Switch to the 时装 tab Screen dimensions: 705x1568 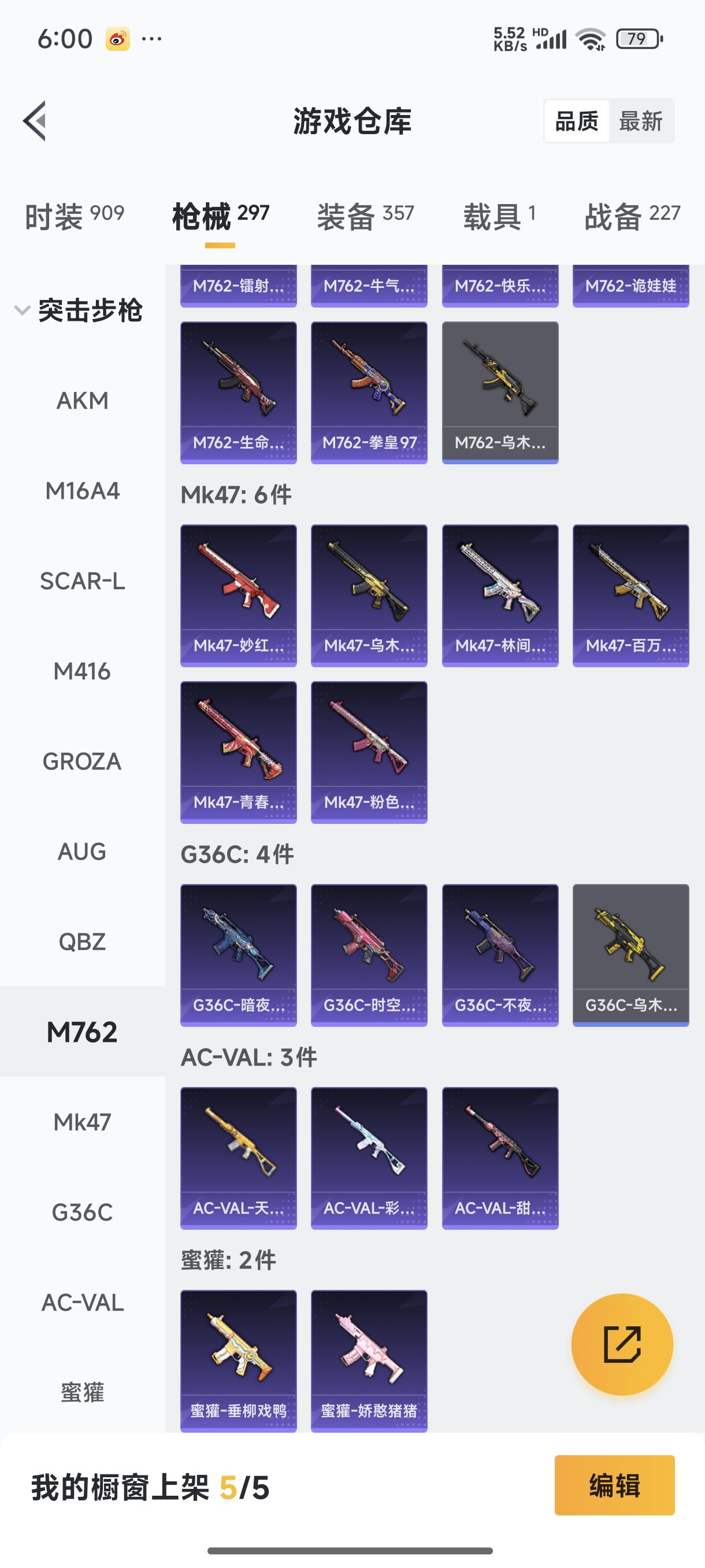[x=74, y=216]
